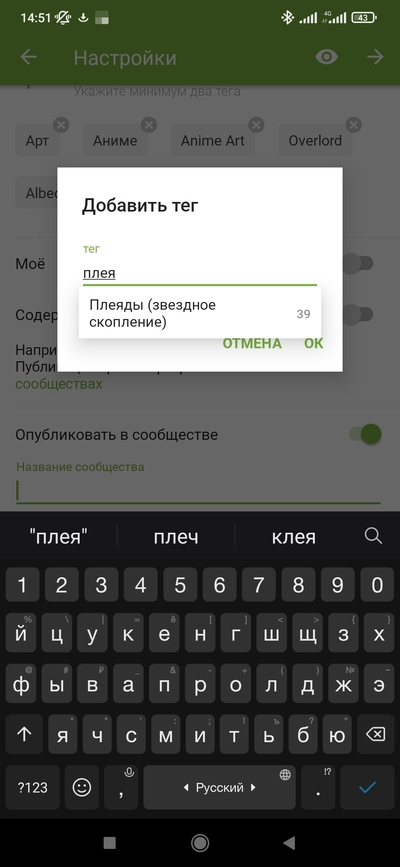400x867 pixels.
Task: Tap the keyboard search magnifier icon
Action: (x=373, y=535)
